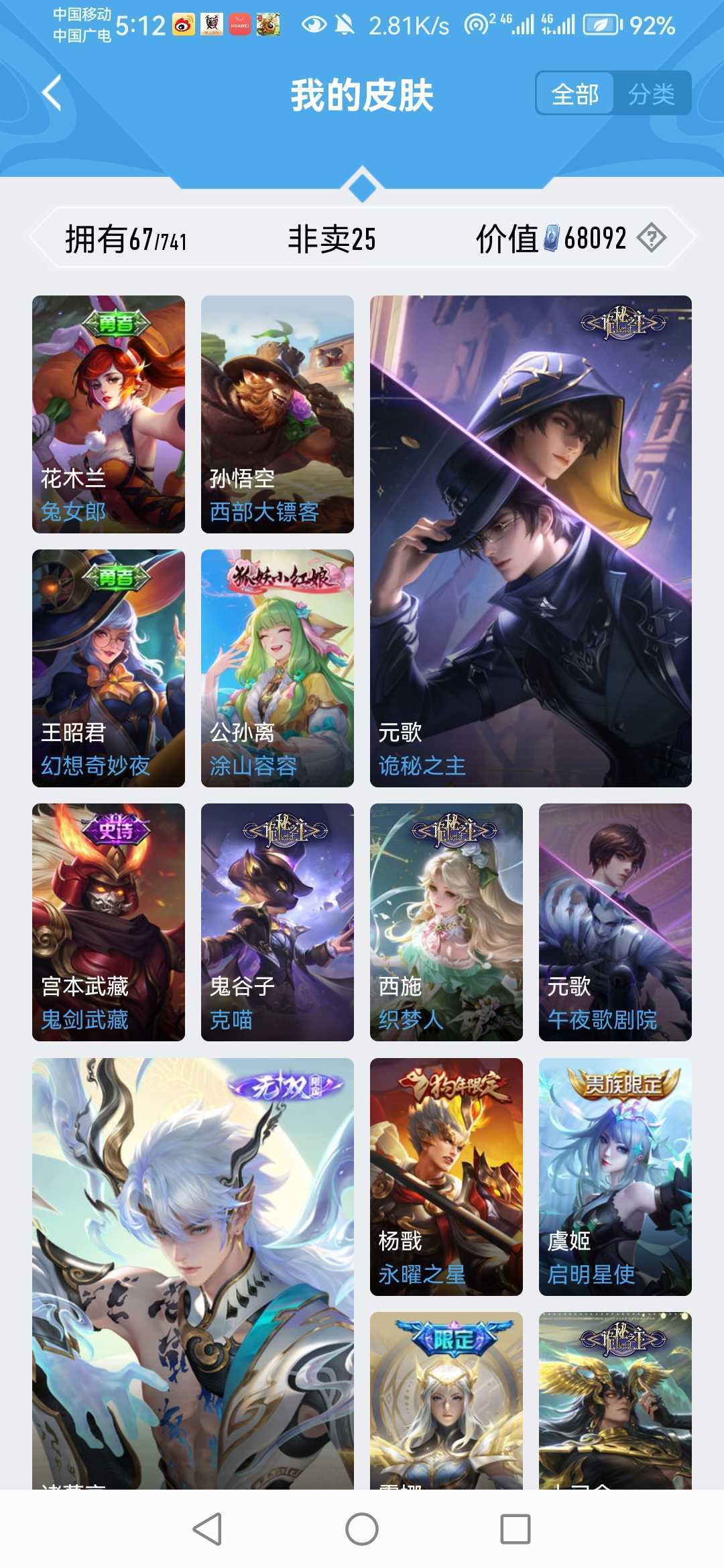Open the value help question icon
Image resolution: width=724 pixels, height=1568 pixels.
tap(651, 238)
